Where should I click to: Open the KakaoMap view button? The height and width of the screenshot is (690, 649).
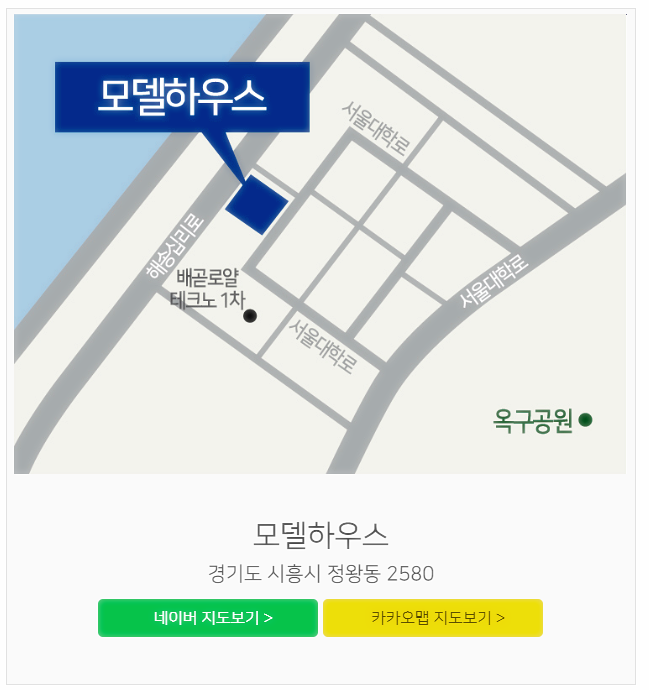coord(433,617)
